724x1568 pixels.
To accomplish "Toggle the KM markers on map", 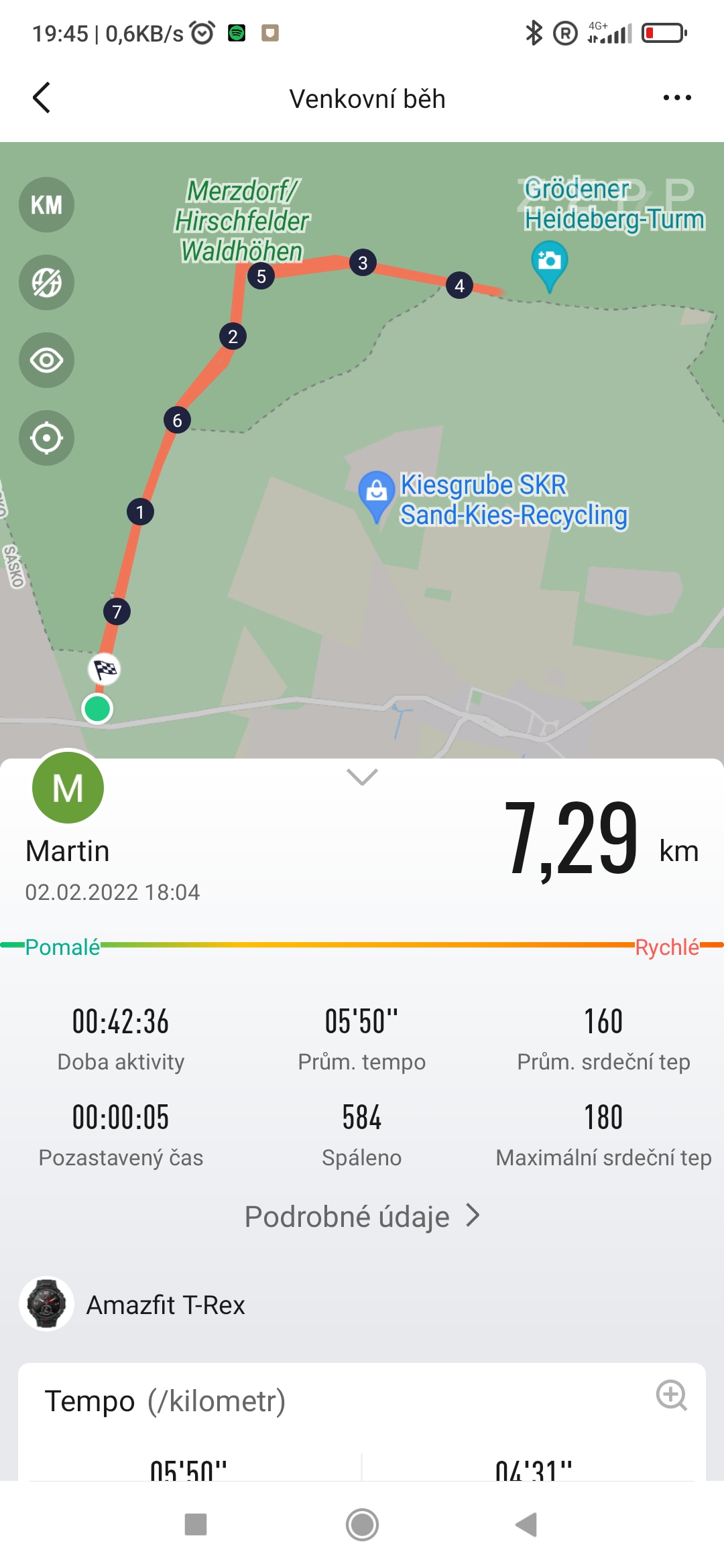I will coord(46,204).
